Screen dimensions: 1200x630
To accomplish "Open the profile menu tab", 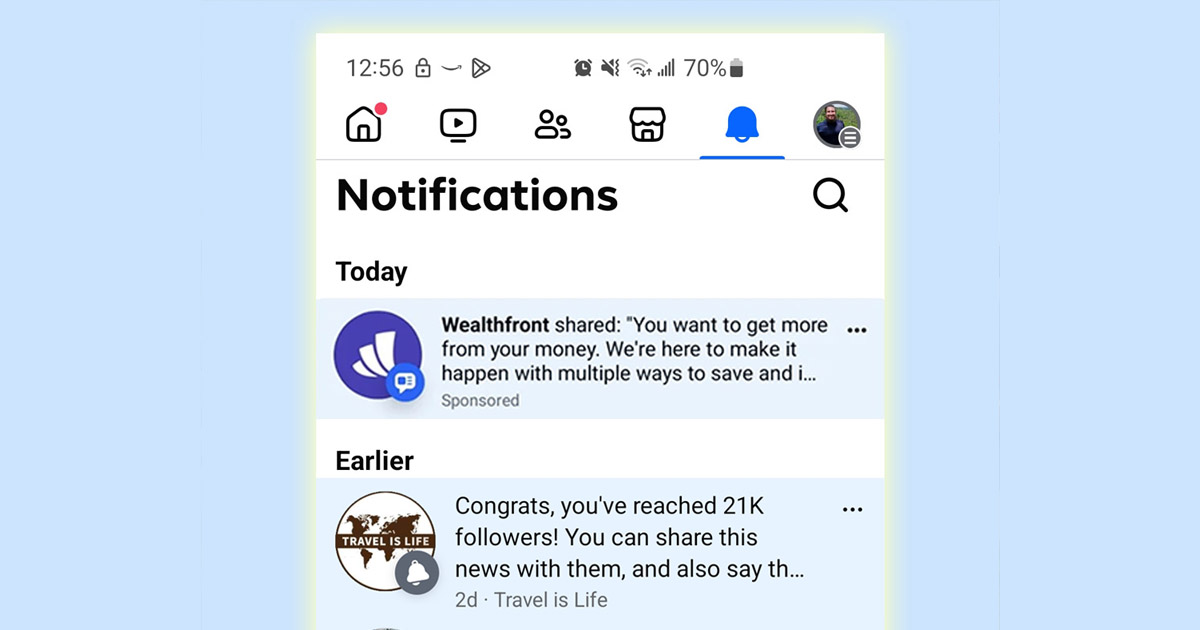I will point(836,125).
